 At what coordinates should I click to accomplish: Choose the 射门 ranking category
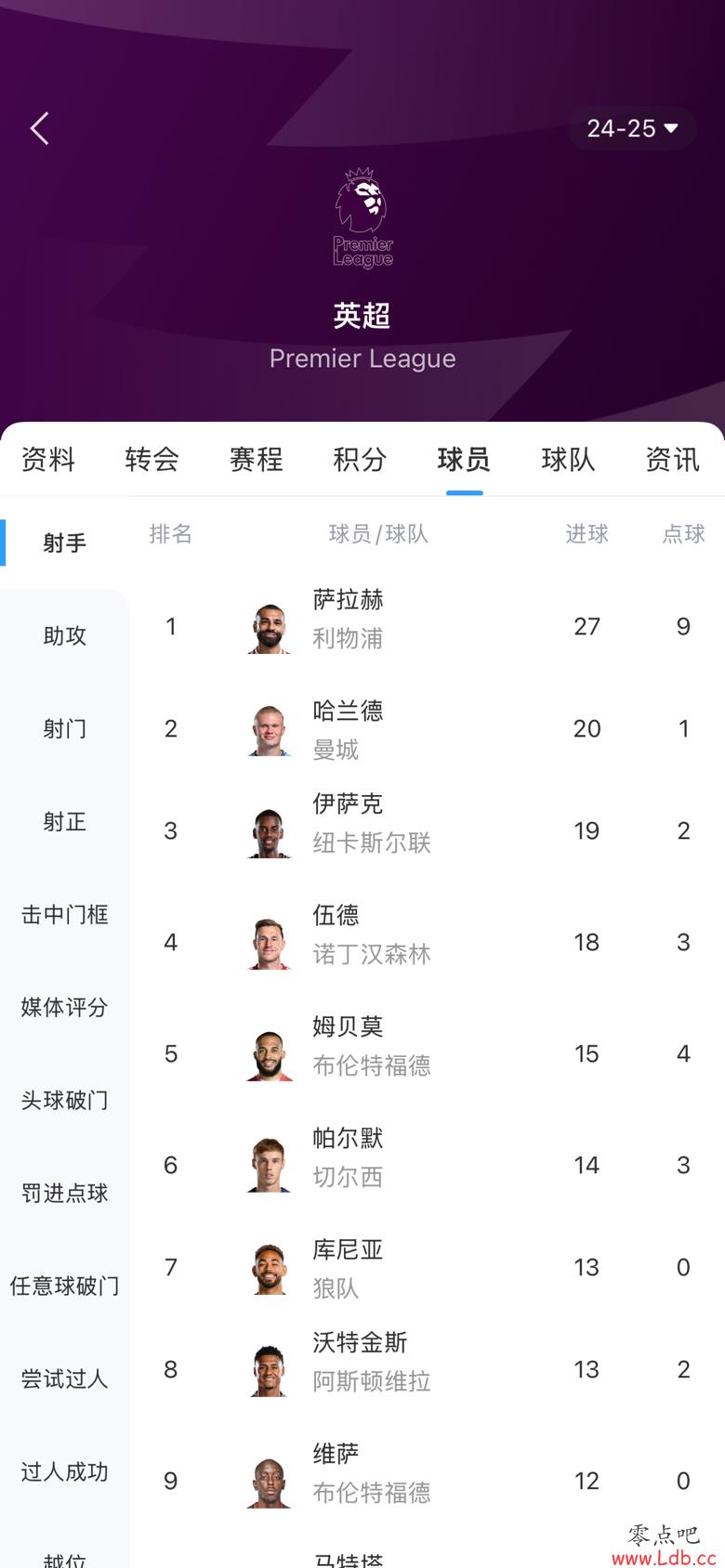click(x=65, y=728)
